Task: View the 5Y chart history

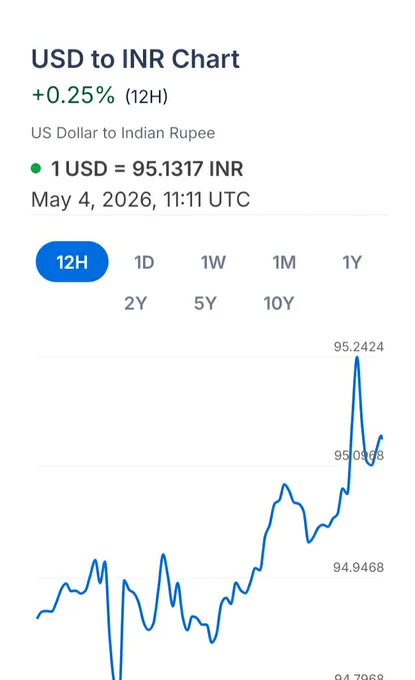Action: tap(205, 303)
